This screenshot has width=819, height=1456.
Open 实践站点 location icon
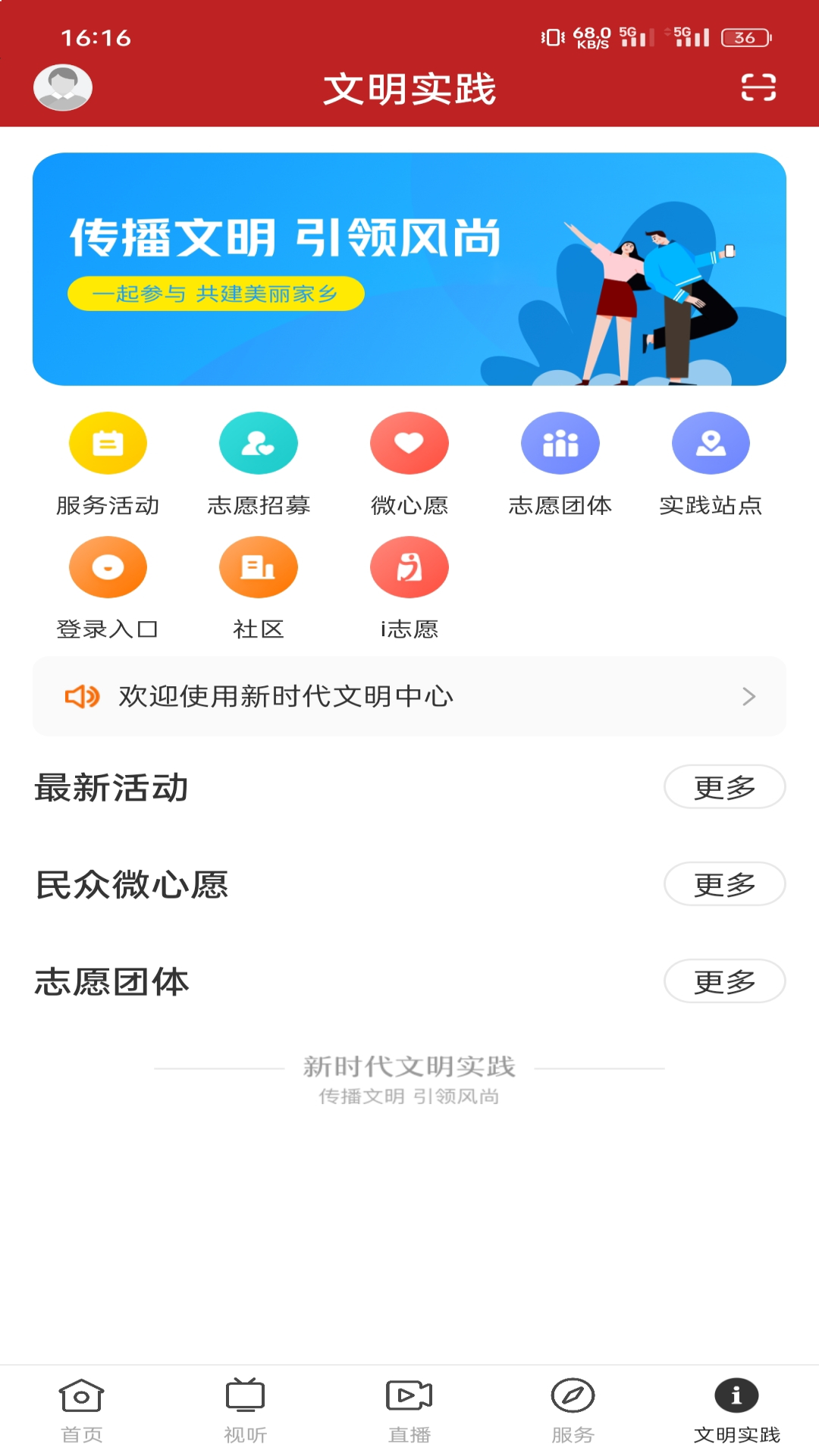tap(711, 443)
